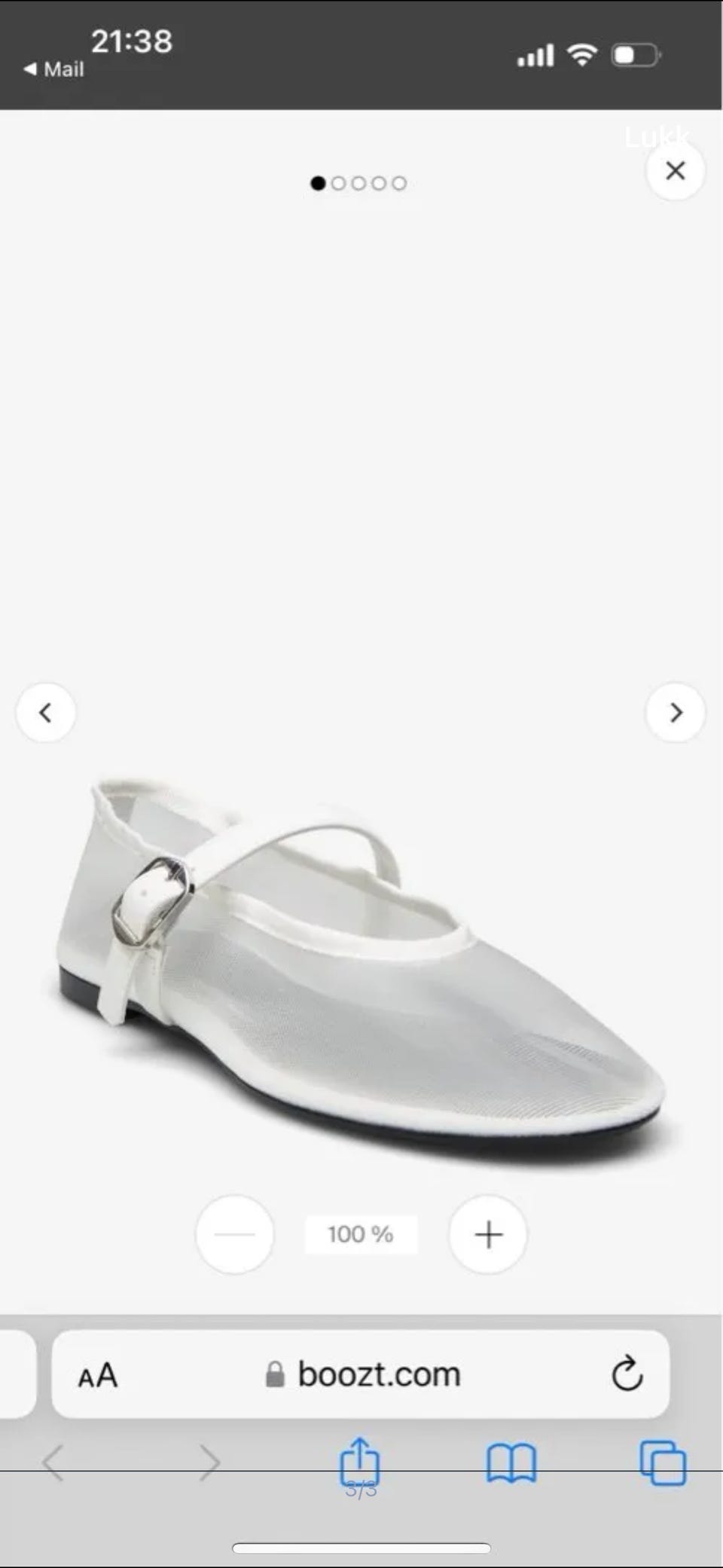Go back in Safari browsing history
This screenshot has height=1568, width=723.
(53, 1463)
